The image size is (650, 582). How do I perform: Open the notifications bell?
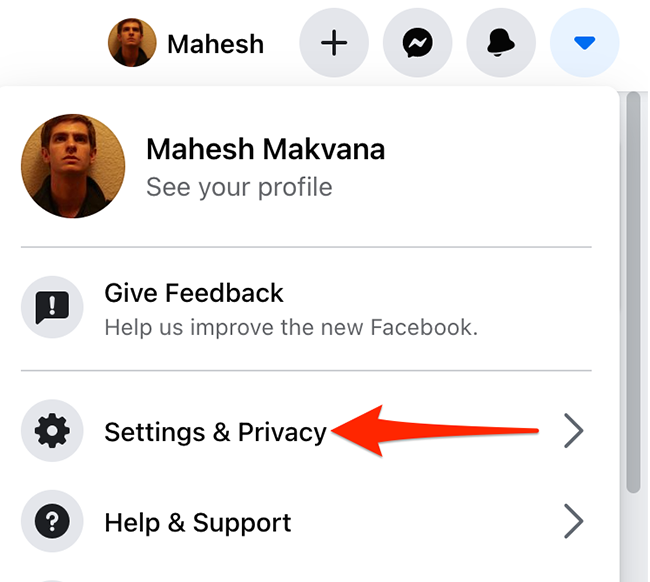pyautogui.click(x=500, y=44)
